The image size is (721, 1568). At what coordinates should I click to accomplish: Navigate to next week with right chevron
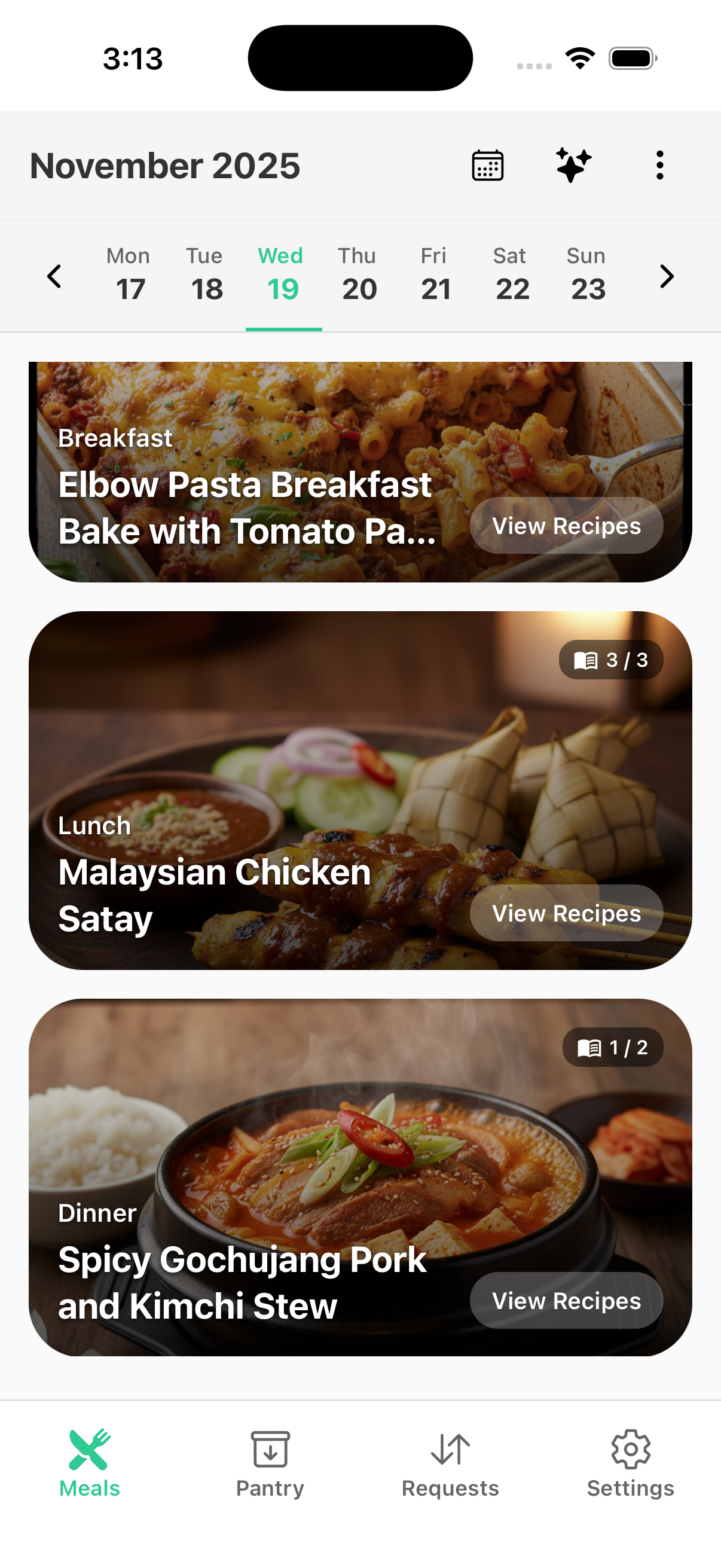pyautogui.click(x=666, y=276)
